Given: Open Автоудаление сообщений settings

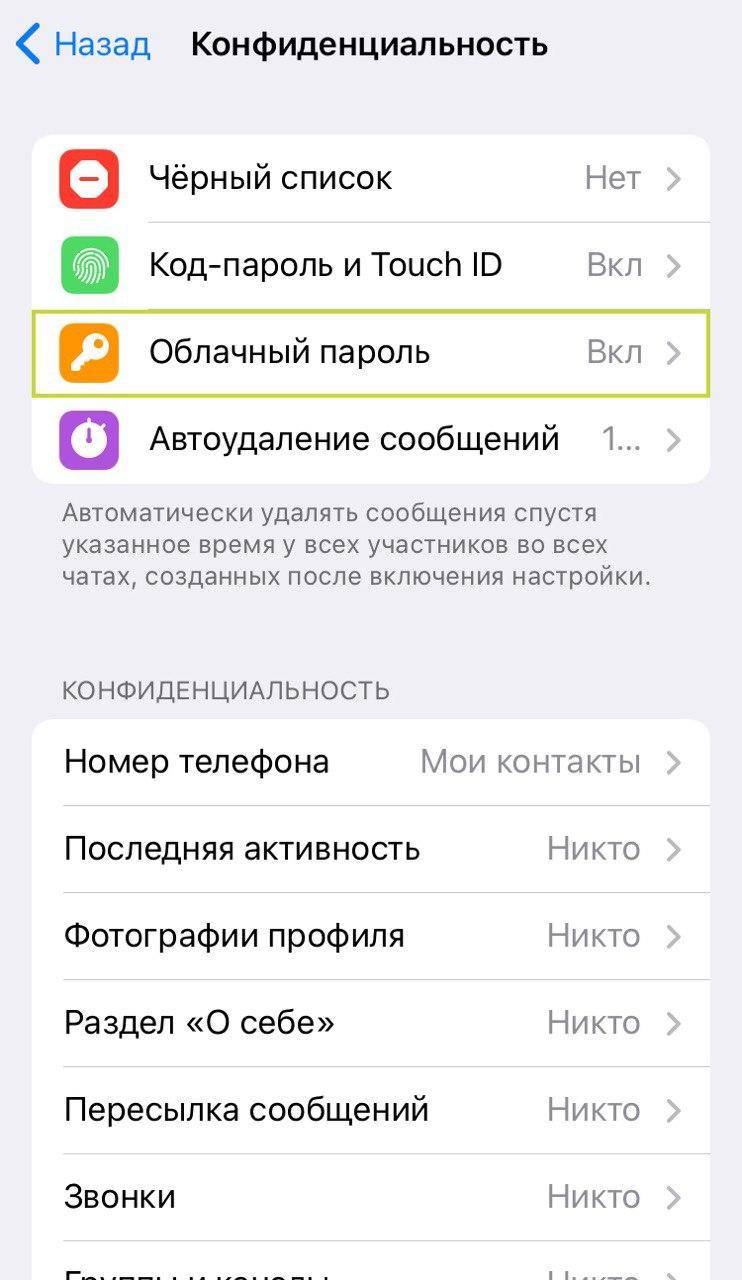Looking at the screenshot, I should pyautogui.click(x=370, y=440).
